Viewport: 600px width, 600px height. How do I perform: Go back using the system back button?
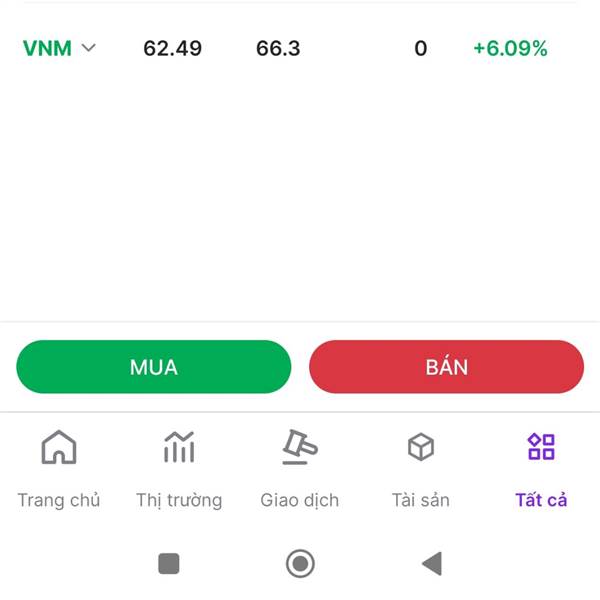432,564
